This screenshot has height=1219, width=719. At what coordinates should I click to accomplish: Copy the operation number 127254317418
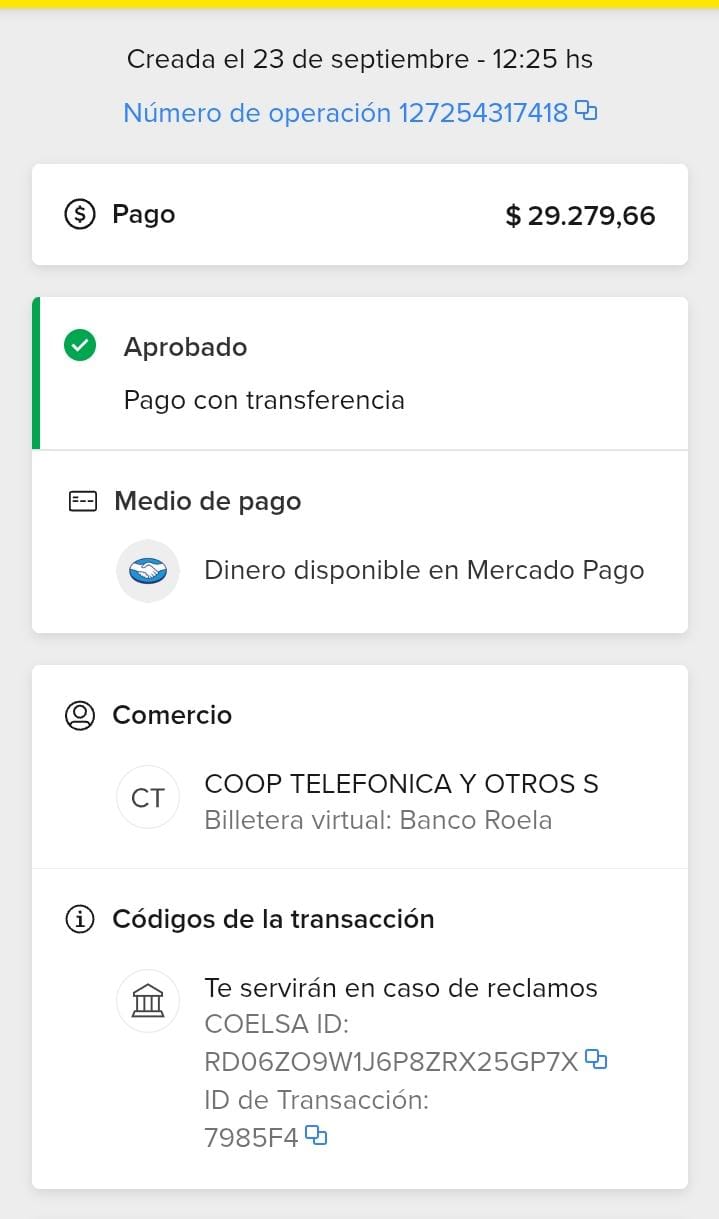[x=587, y=112]
